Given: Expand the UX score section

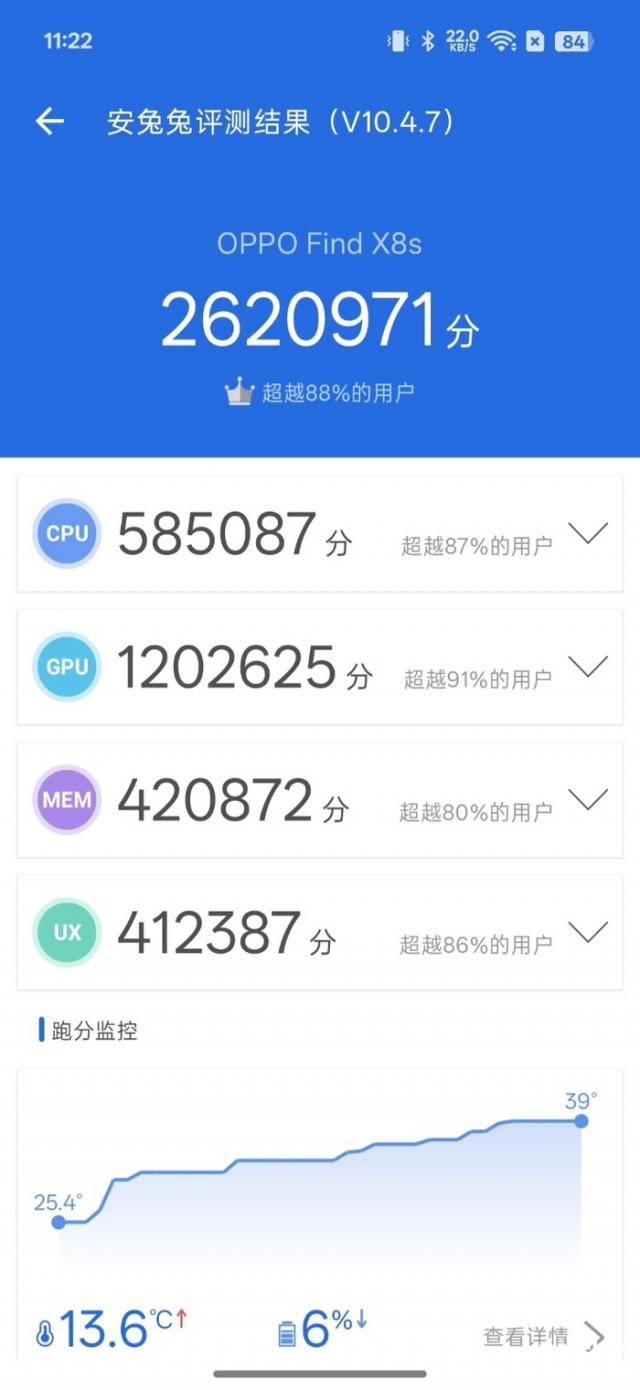Looking at the screenshot, I should 587,932.
